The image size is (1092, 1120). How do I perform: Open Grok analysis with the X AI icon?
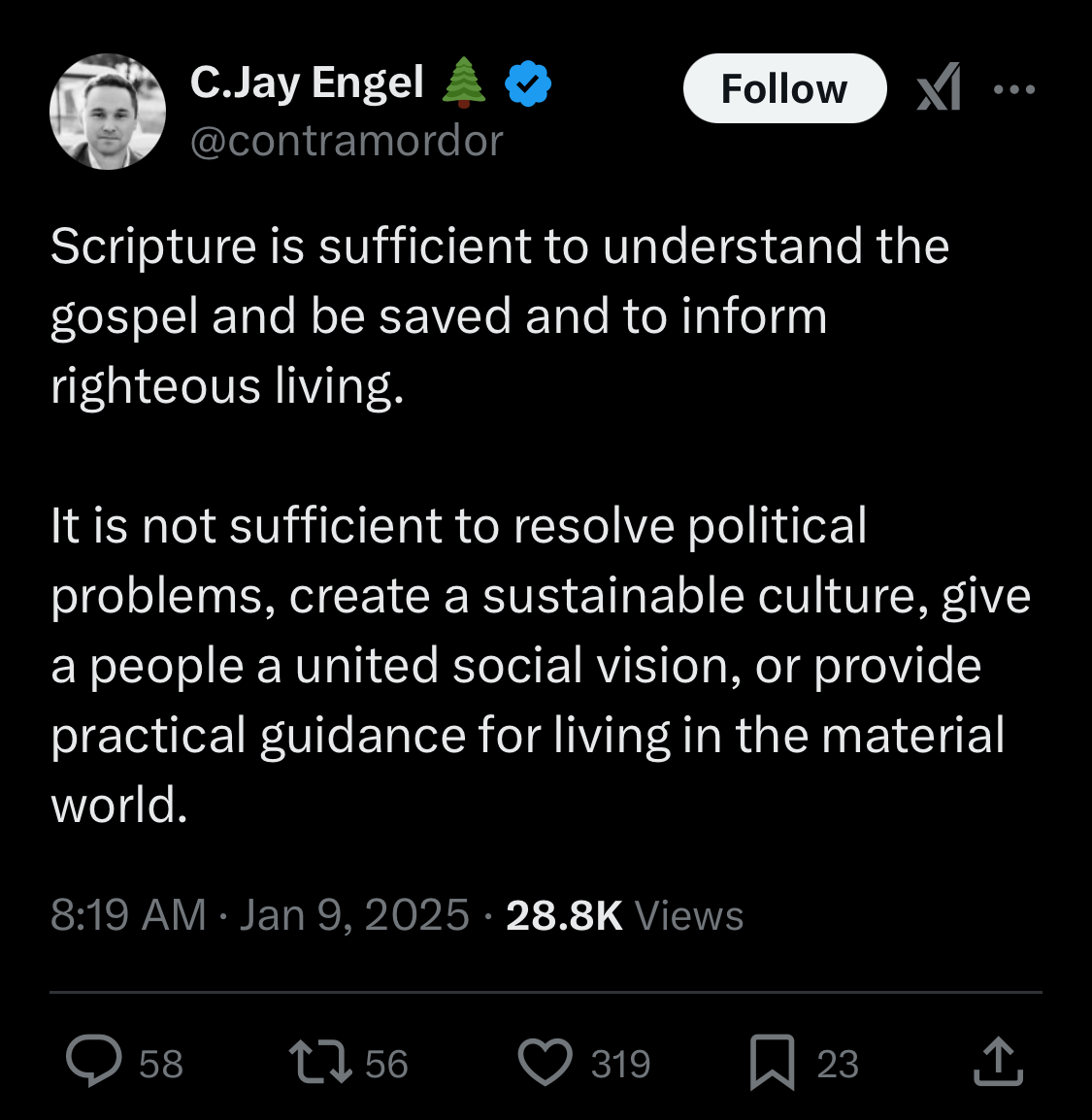[938, 88]
